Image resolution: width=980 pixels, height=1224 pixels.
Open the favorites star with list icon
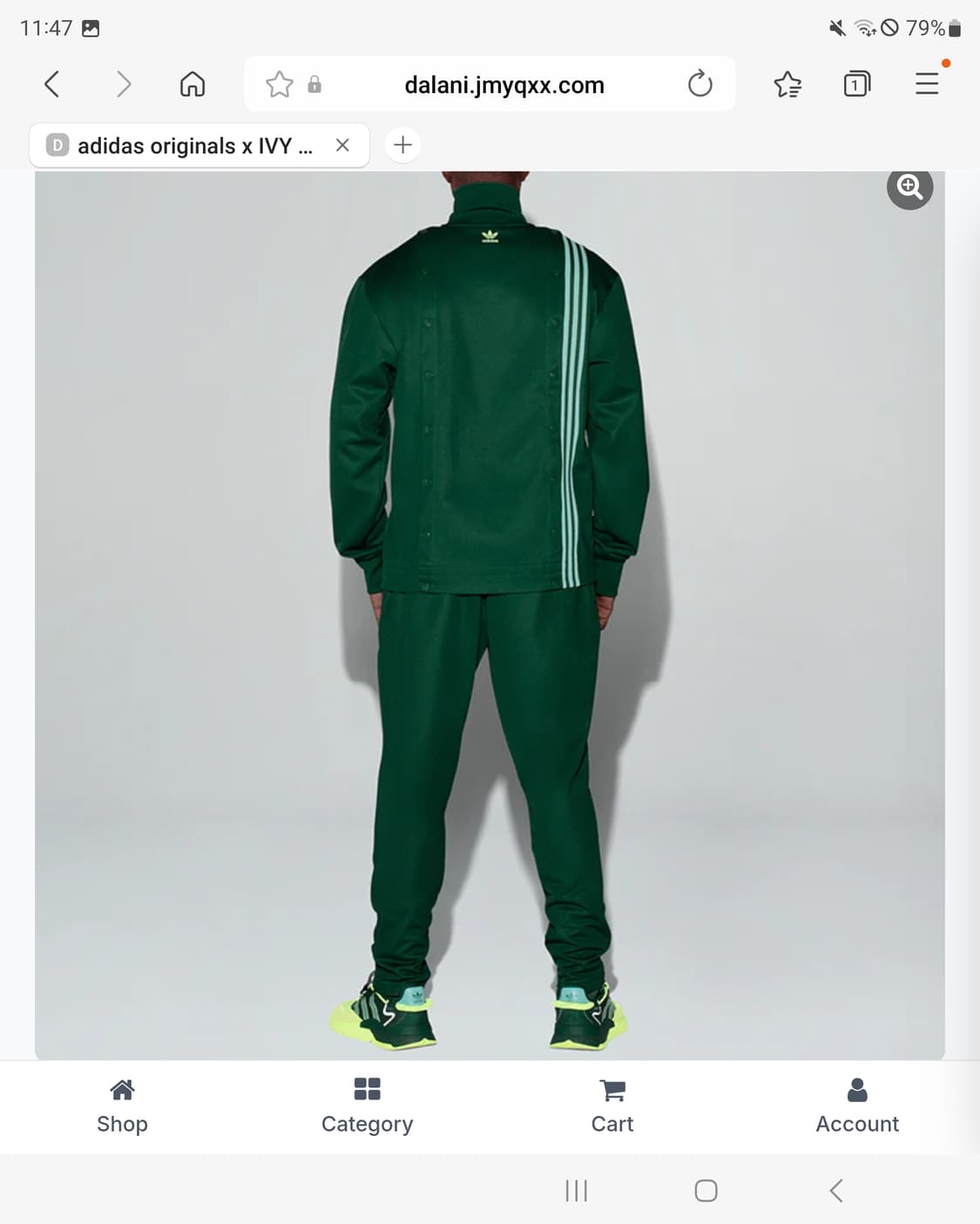[787, 84]
